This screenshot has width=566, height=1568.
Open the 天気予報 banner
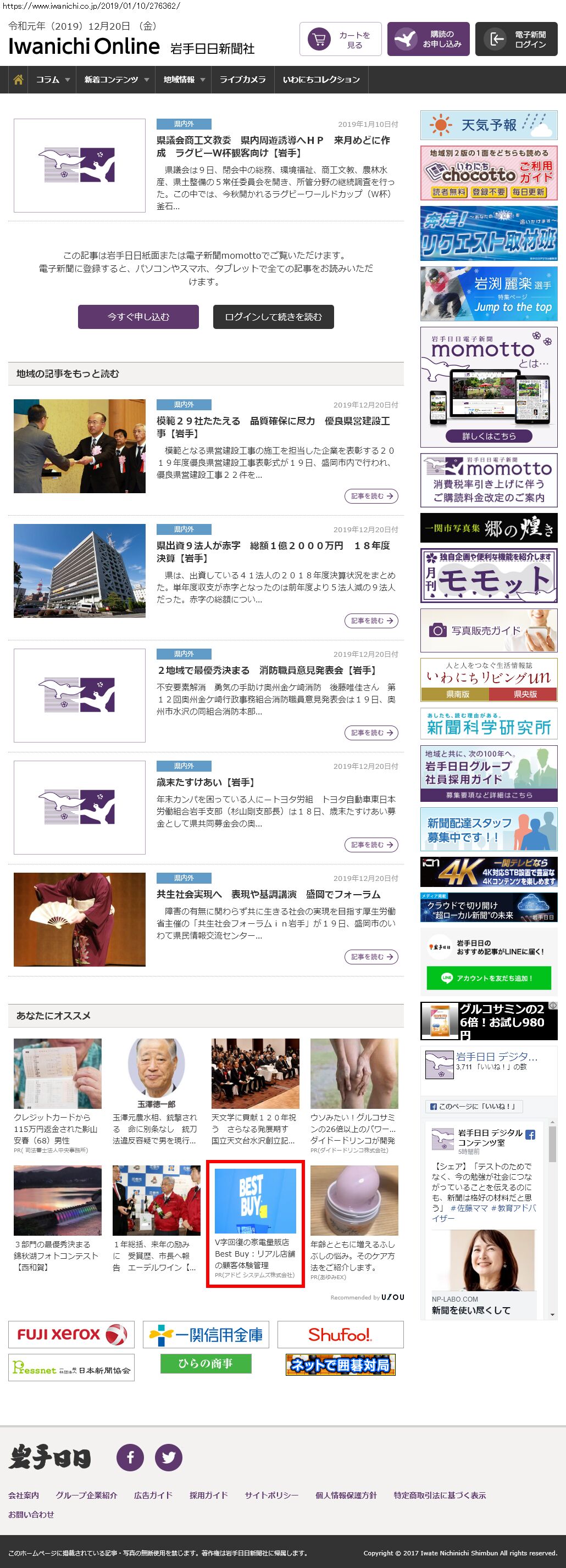[489, 125]
